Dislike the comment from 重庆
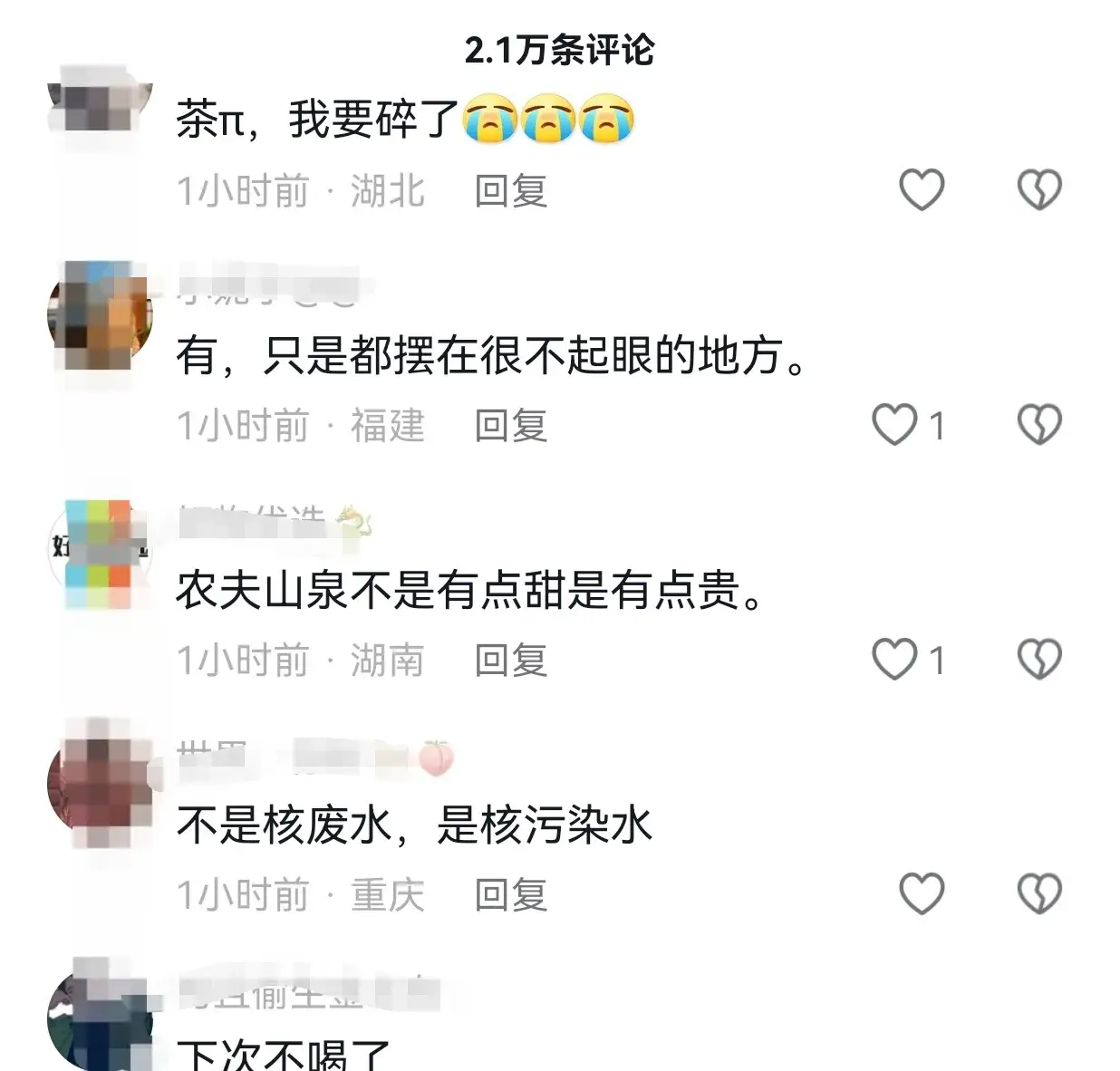 [x=1038, y=893]
